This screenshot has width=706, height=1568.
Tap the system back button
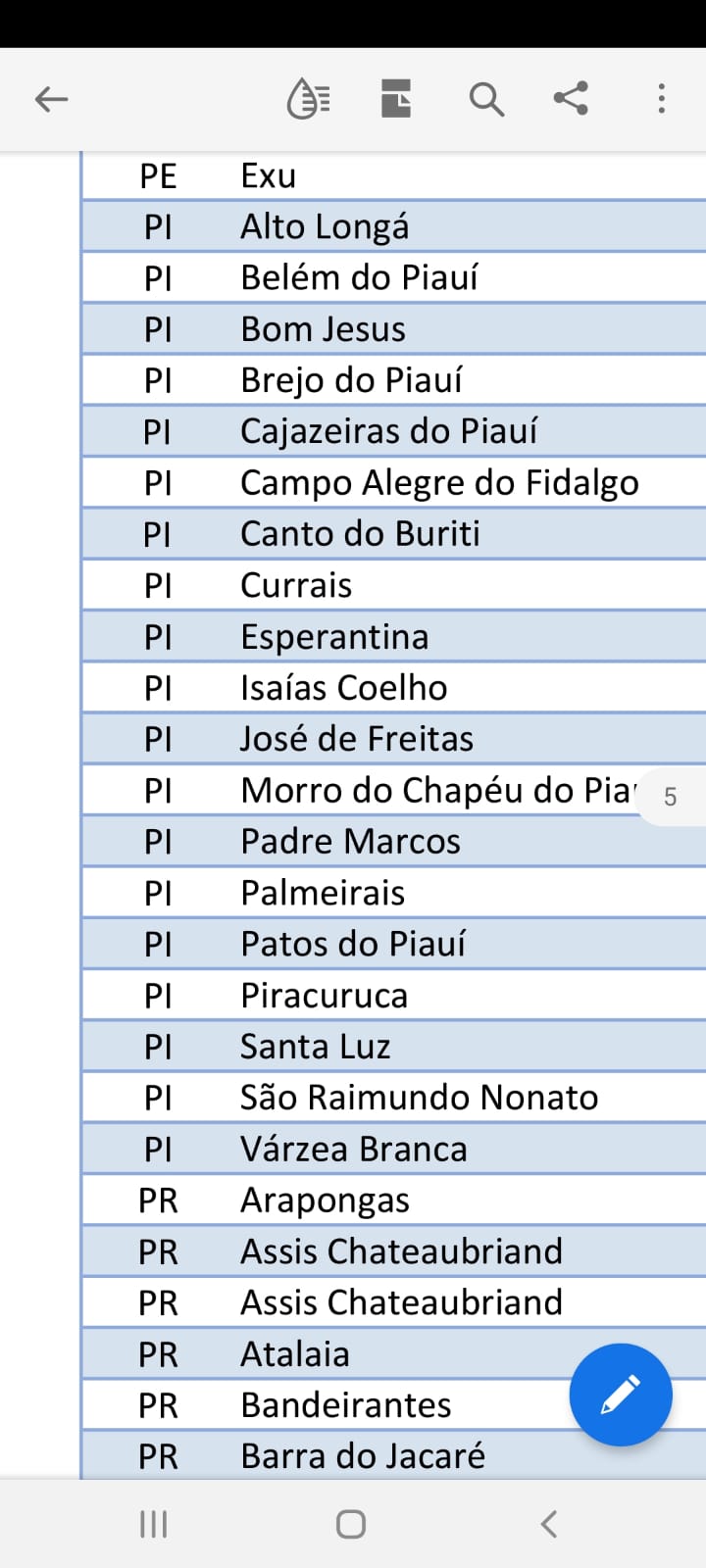(549, 1524)
